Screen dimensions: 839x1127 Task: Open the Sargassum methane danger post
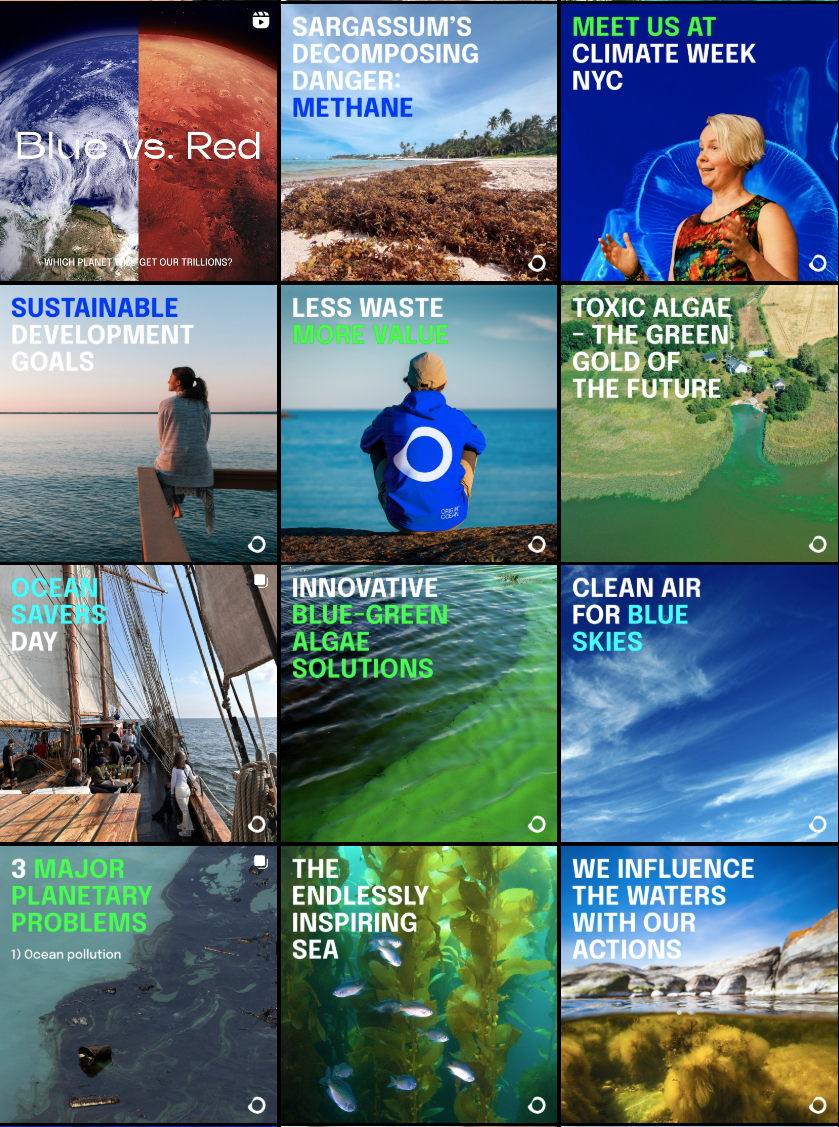click(x=418, y=142)
